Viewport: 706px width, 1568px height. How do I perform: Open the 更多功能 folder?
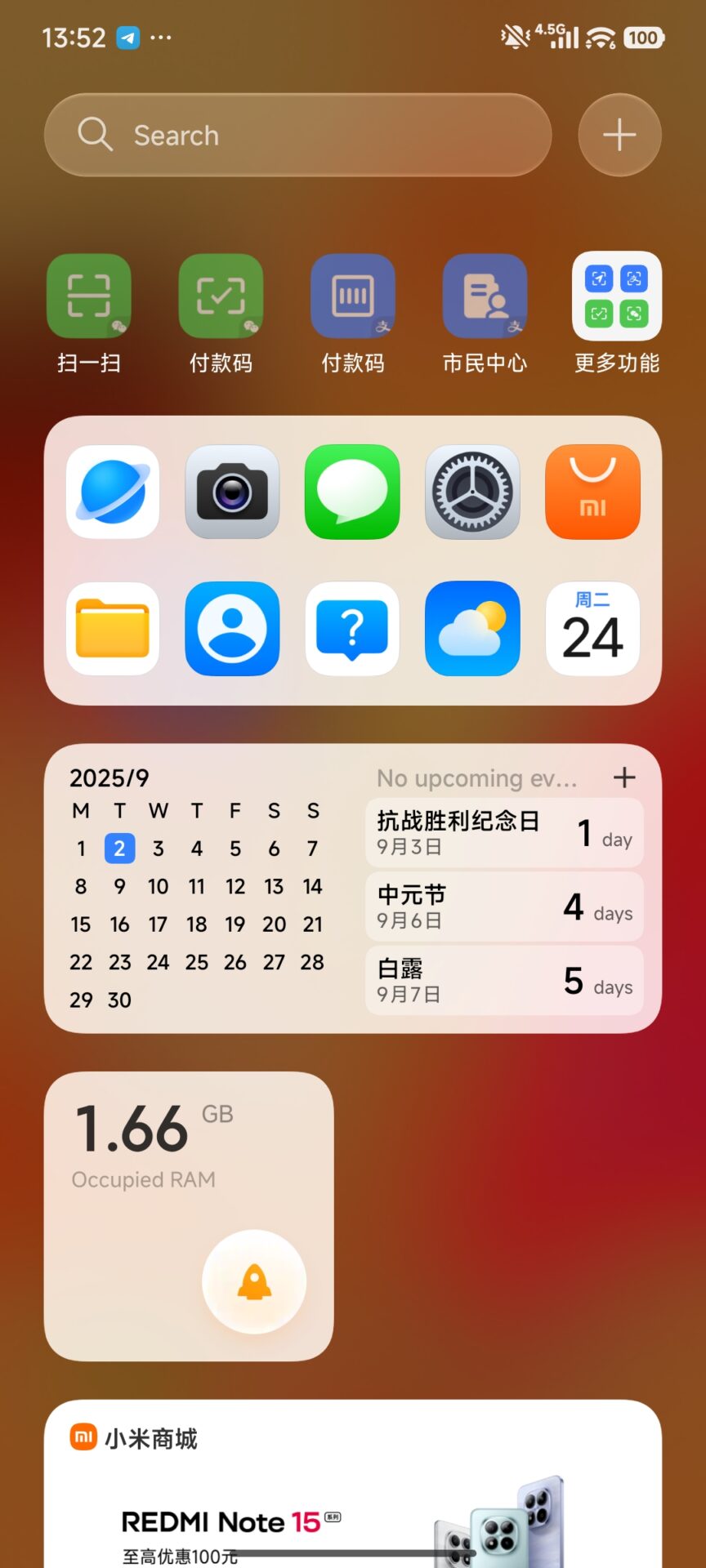point(617,297)
